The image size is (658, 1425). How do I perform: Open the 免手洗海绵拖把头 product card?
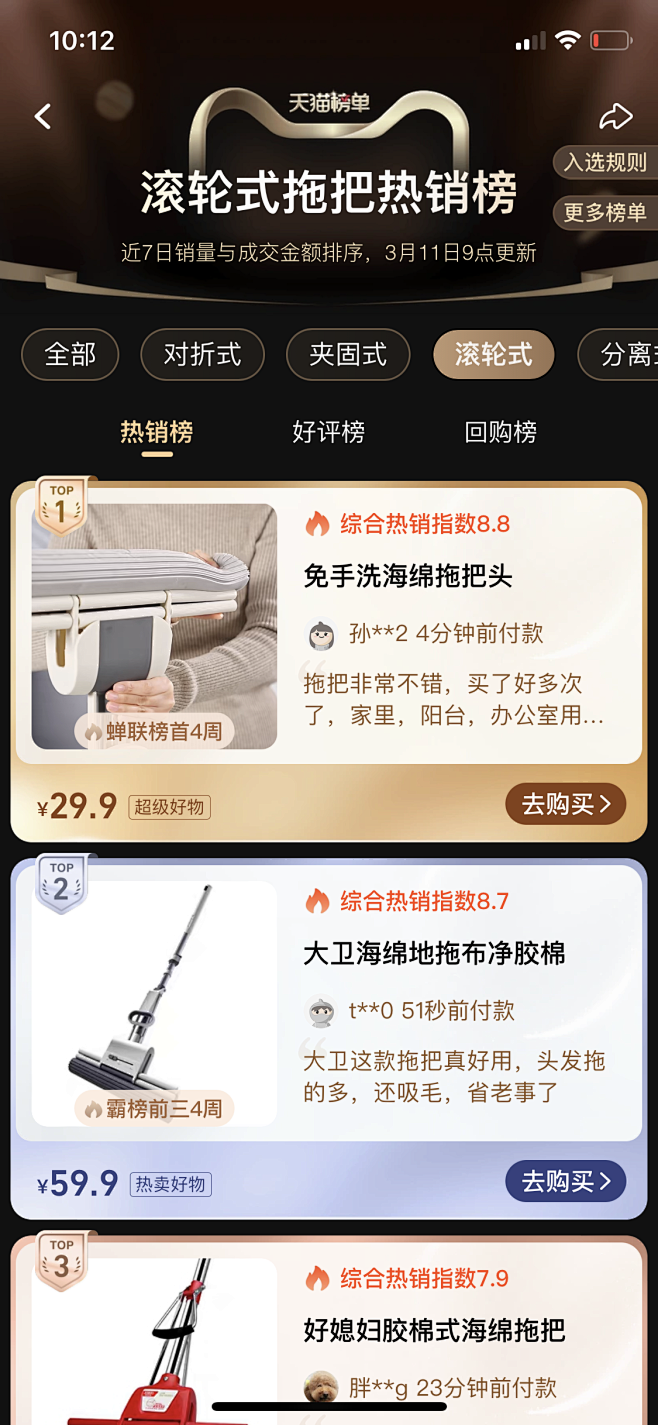(x=408, y=576)
